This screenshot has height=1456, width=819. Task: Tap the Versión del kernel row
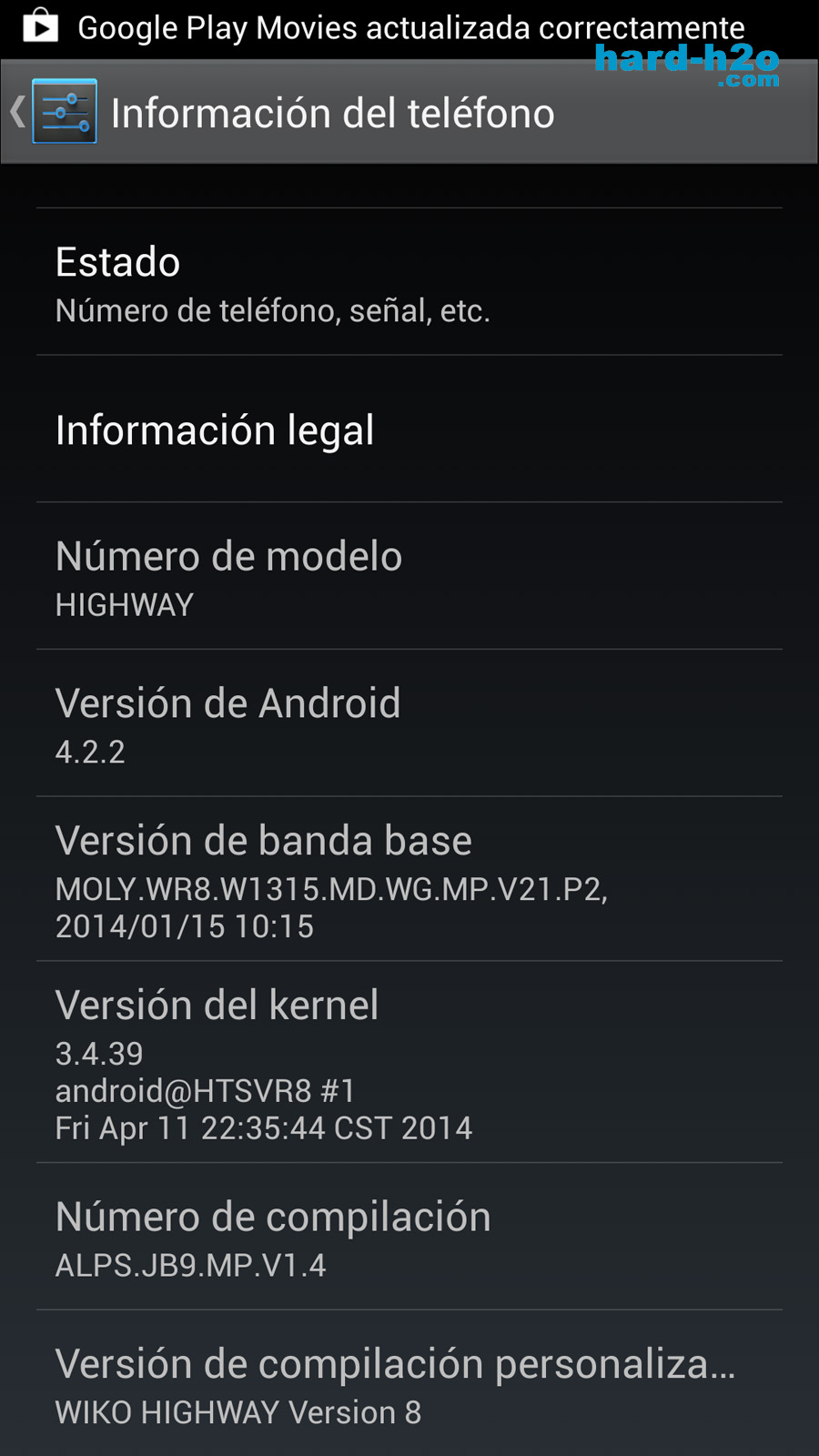[409, 1063]
